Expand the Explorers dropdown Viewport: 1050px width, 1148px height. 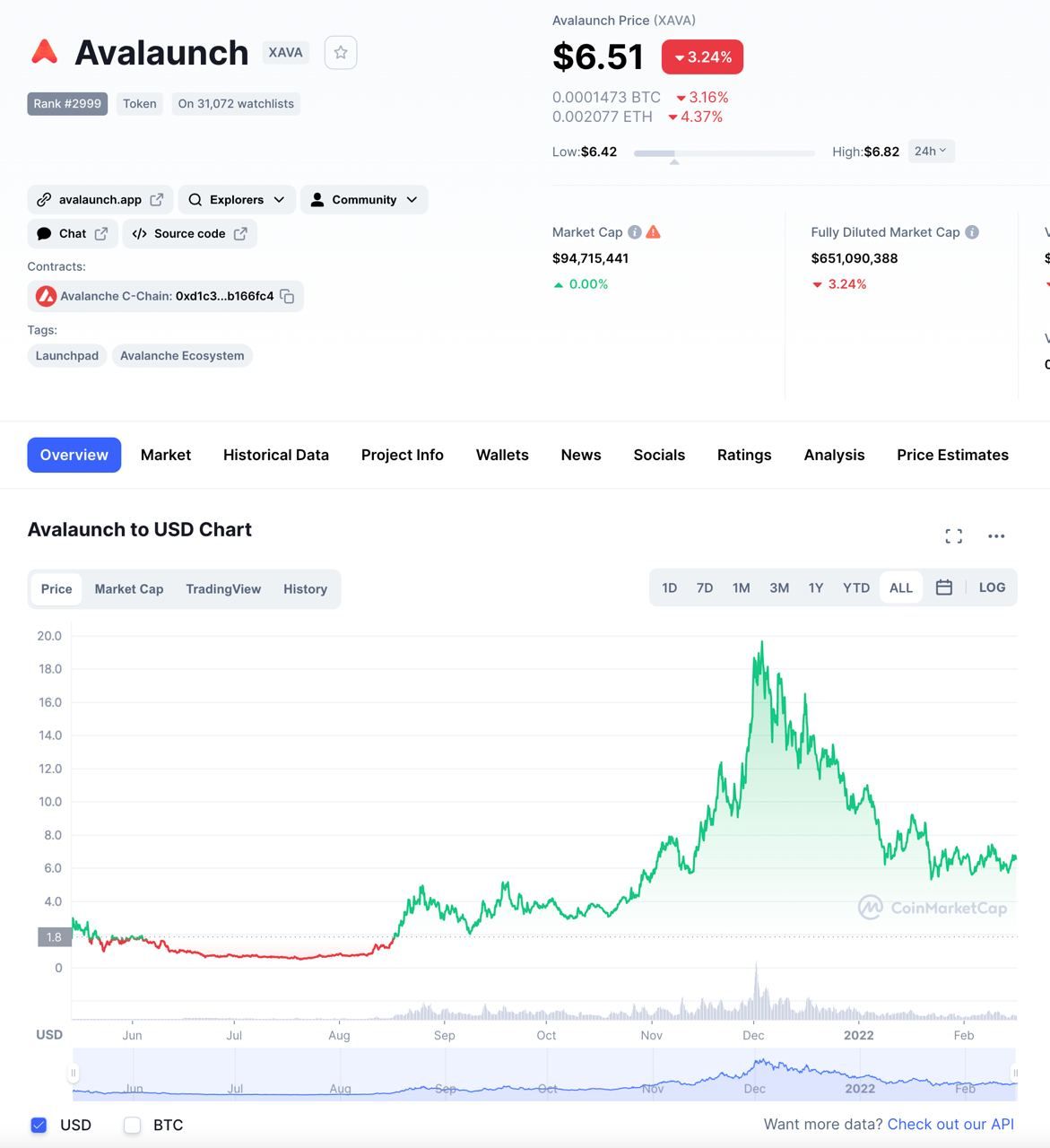pyautogui.click(x=237, y=199)
